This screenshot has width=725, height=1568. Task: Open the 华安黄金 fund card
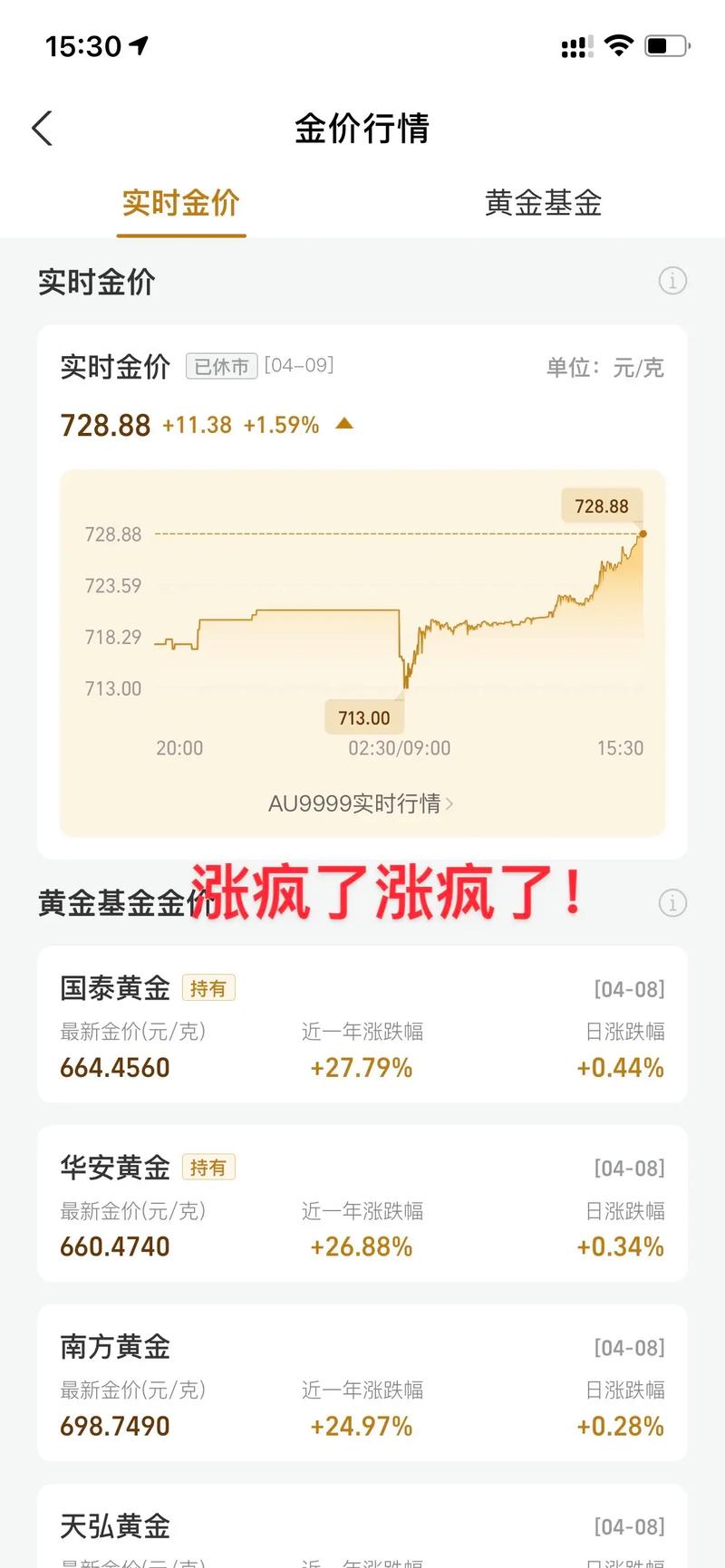pos(362,1203)
